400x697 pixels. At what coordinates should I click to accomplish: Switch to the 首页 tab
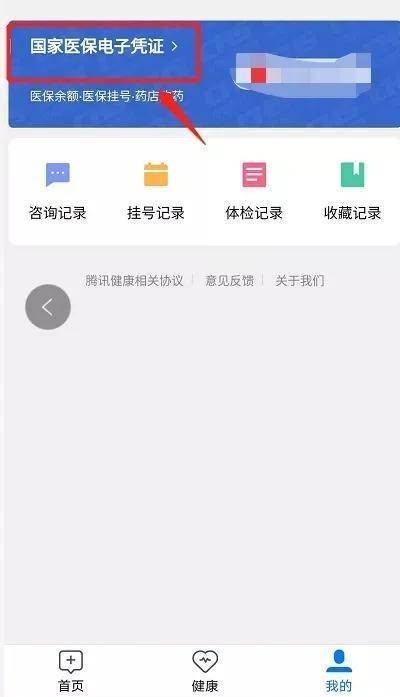[71, 671]
